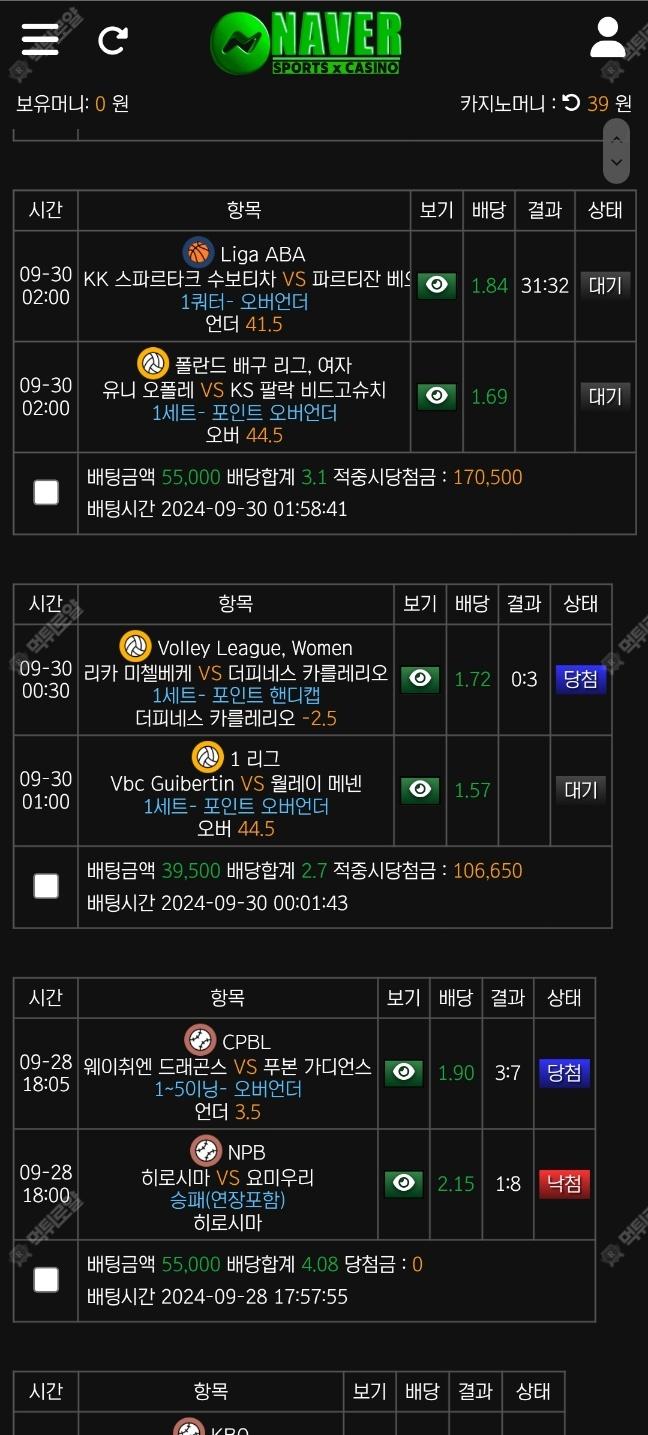Refresh the page with reload icon
Screen dimensions: 648x1435
113,40
